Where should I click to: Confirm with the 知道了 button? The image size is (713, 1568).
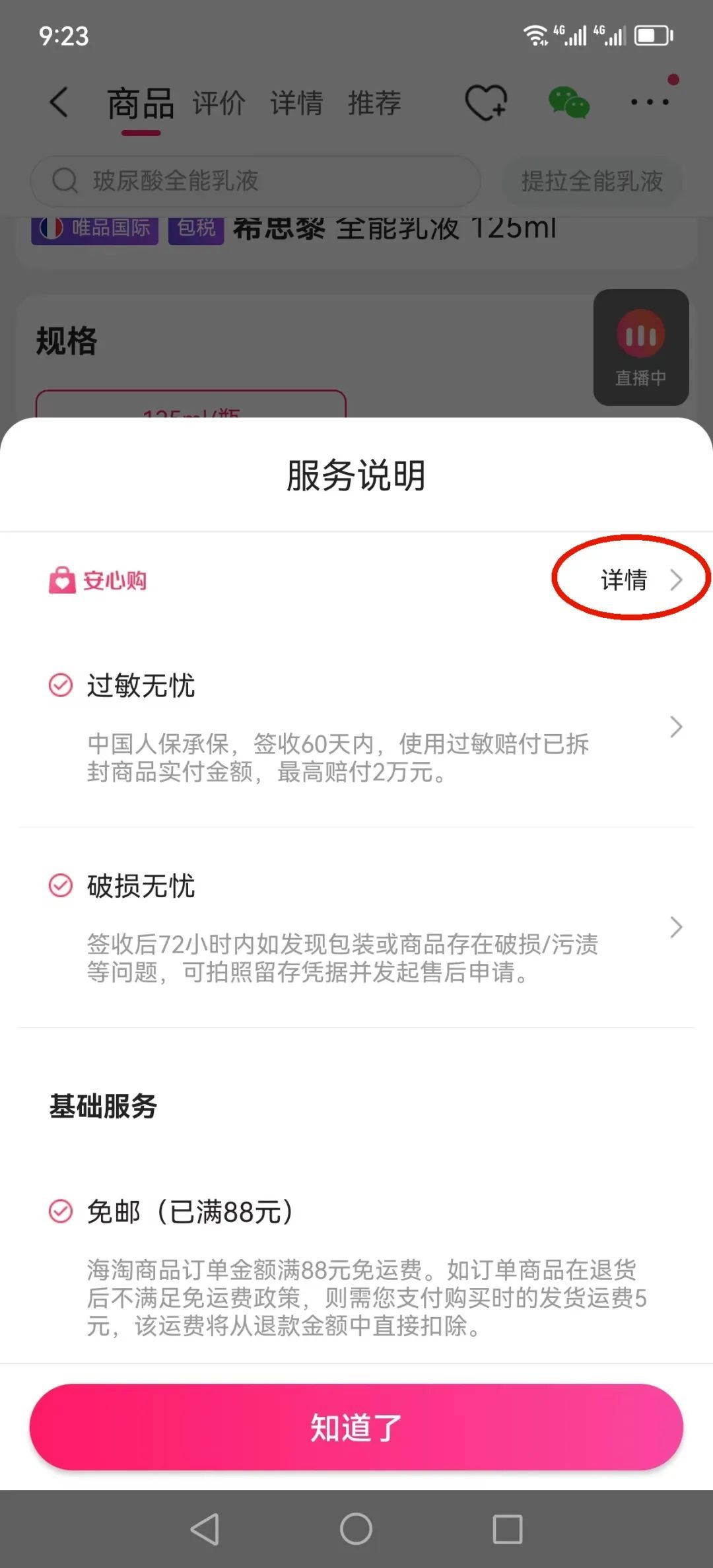pyautogui.click(x=356, y=1427)
